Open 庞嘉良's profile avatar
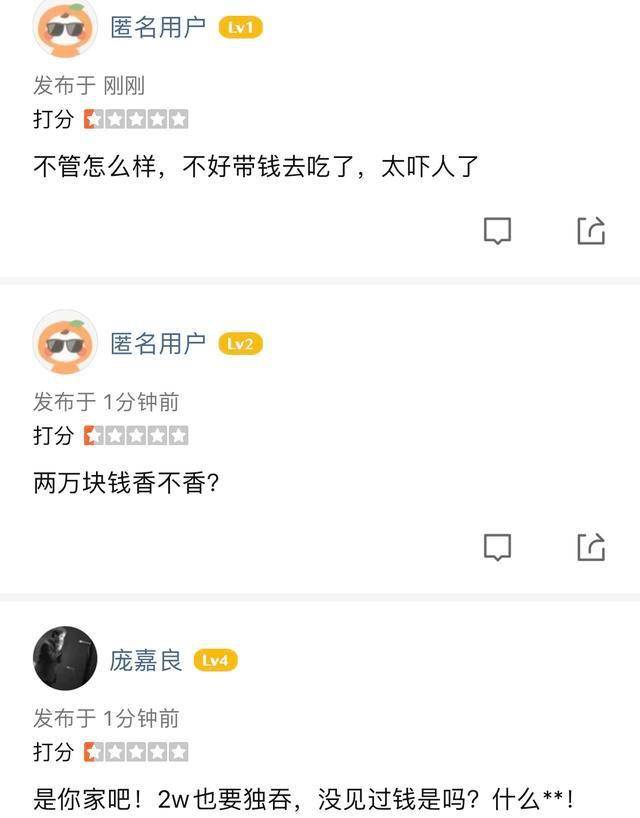640x818 pixels. click(x=65, y=659)
